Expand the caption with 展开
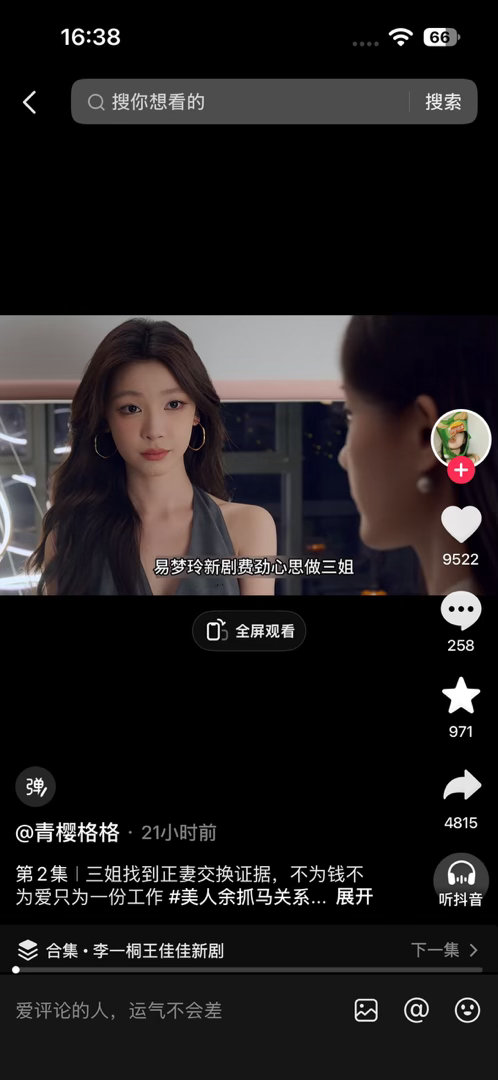The width and height of the screenshot is (498, 1080). tap(354, 896)
